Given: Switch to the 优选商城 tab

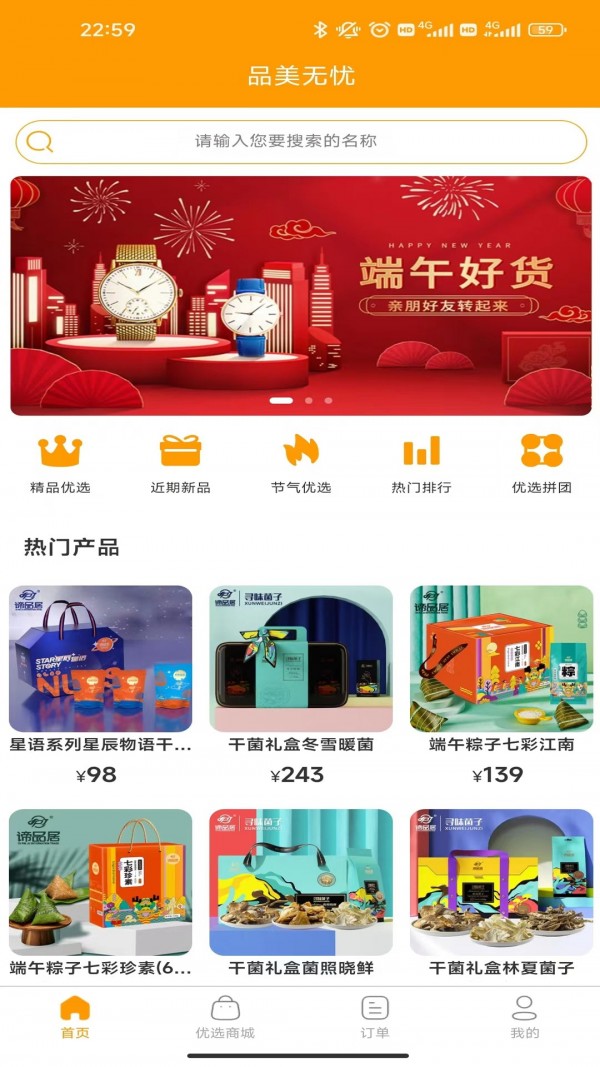Looking at the screenshot, I should pos(225,1017).
